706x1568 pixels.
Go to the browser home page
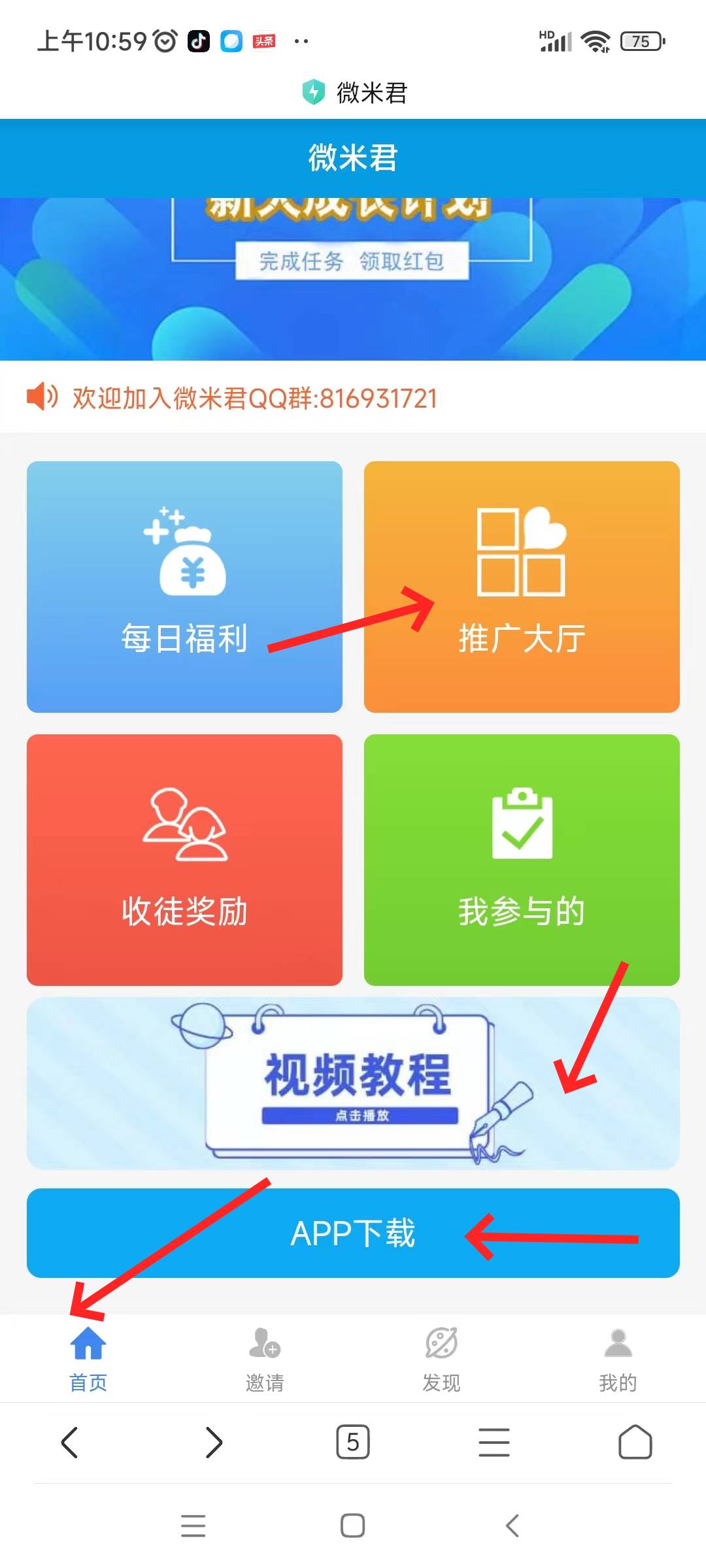pos(635,1442)
